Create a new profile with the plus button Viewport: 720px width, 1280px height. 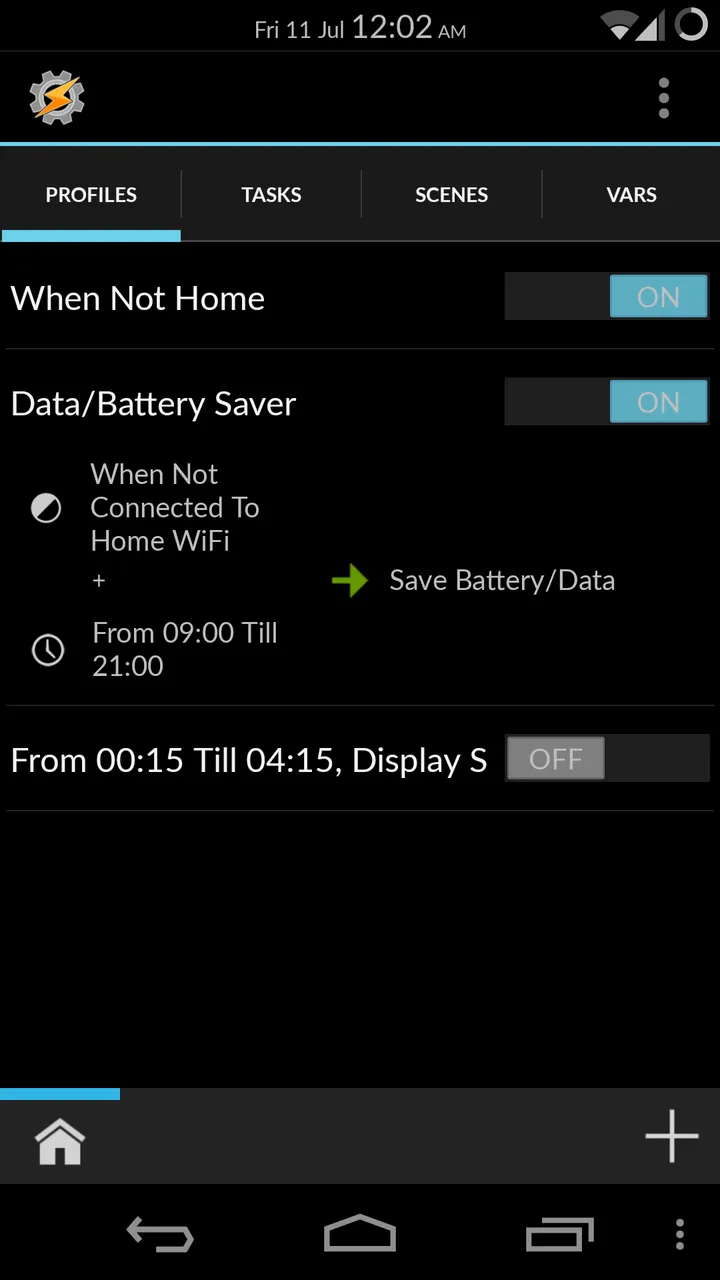pyautogui.click(x=671, y=1136)
